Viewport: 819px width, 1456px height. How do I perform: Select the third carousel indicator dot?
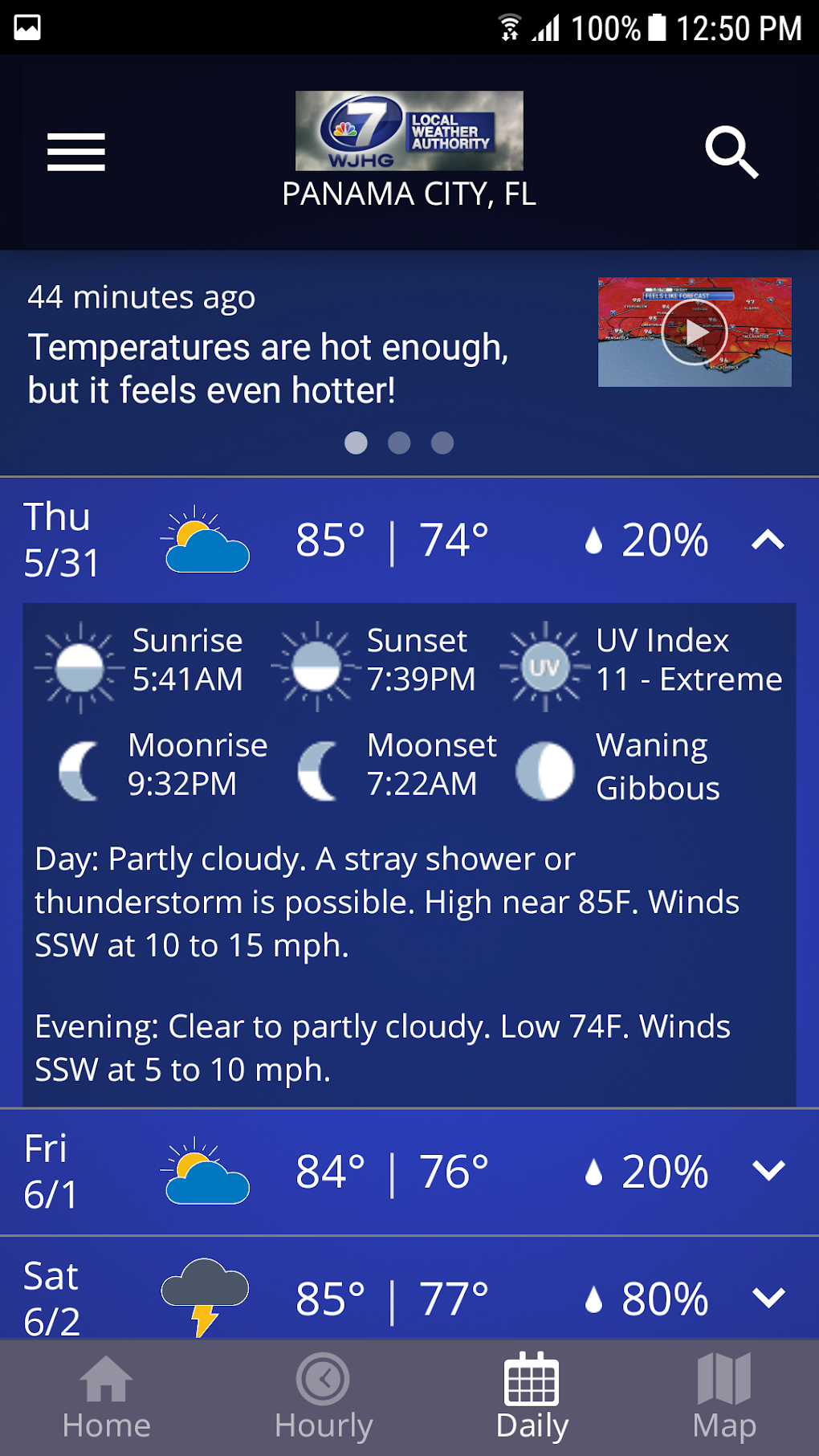tap(442, 443)
